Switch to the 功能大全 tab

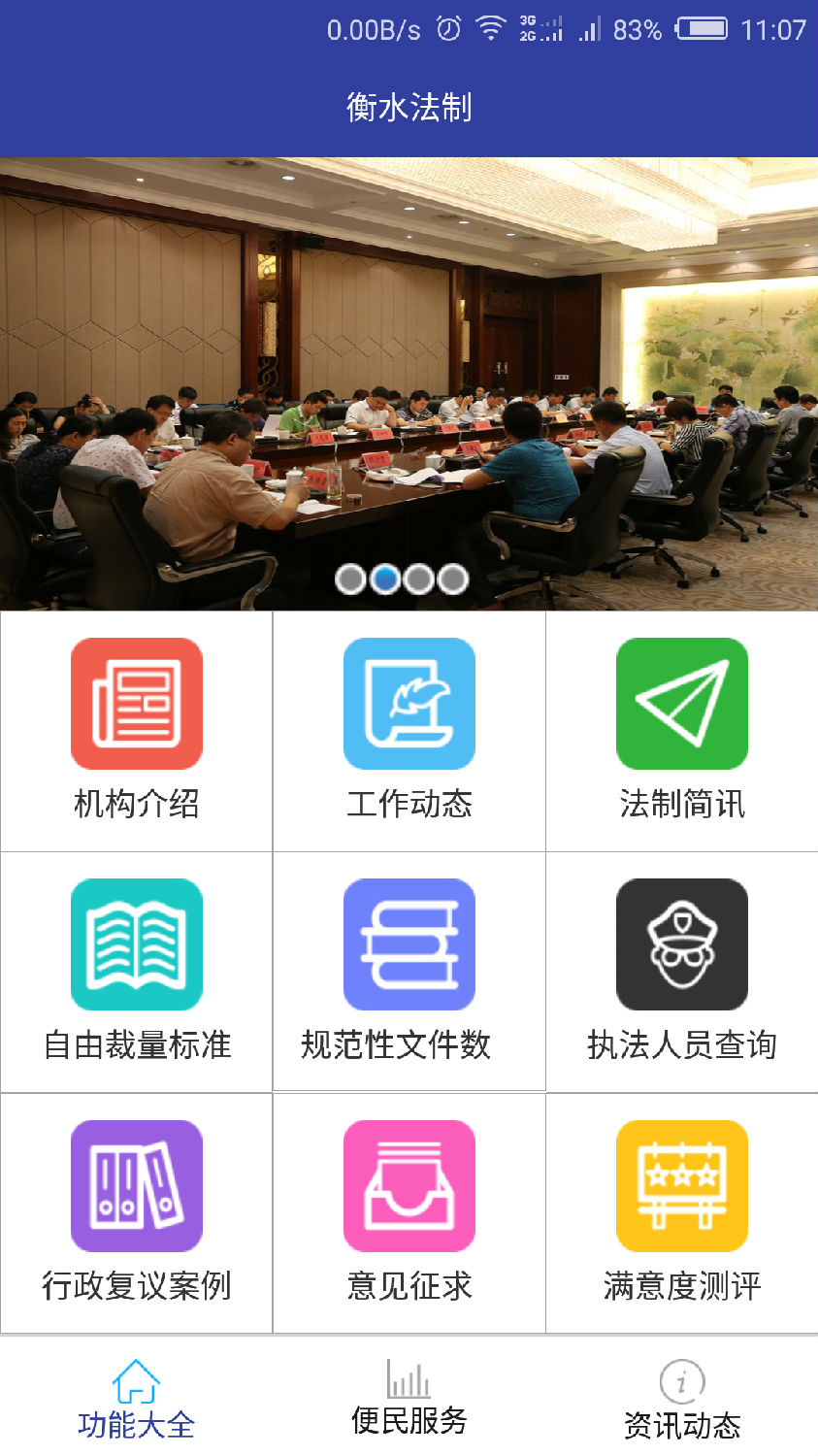pos(136,1399)
